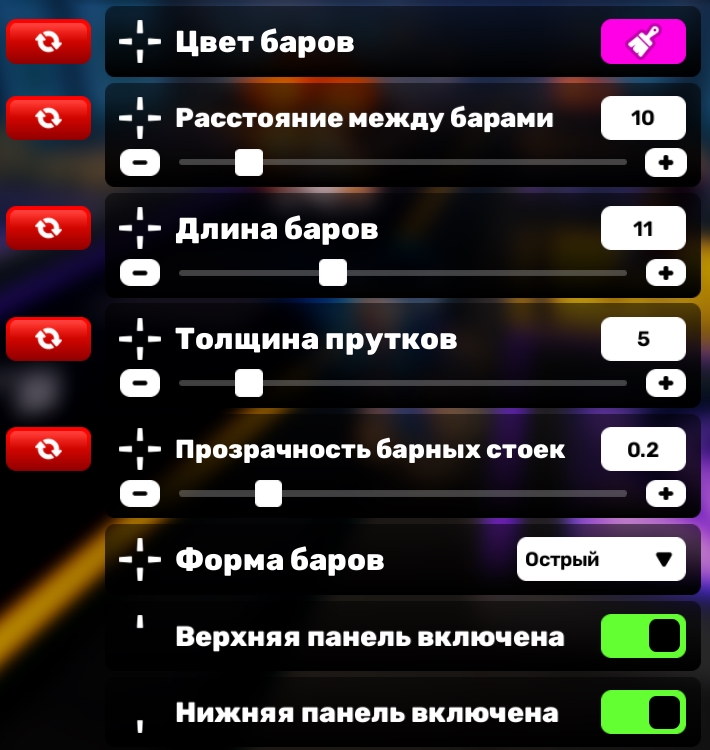The image size is (710, 750).
Task: Open the Цвет баров color picker
Action: tap(643, 42)
